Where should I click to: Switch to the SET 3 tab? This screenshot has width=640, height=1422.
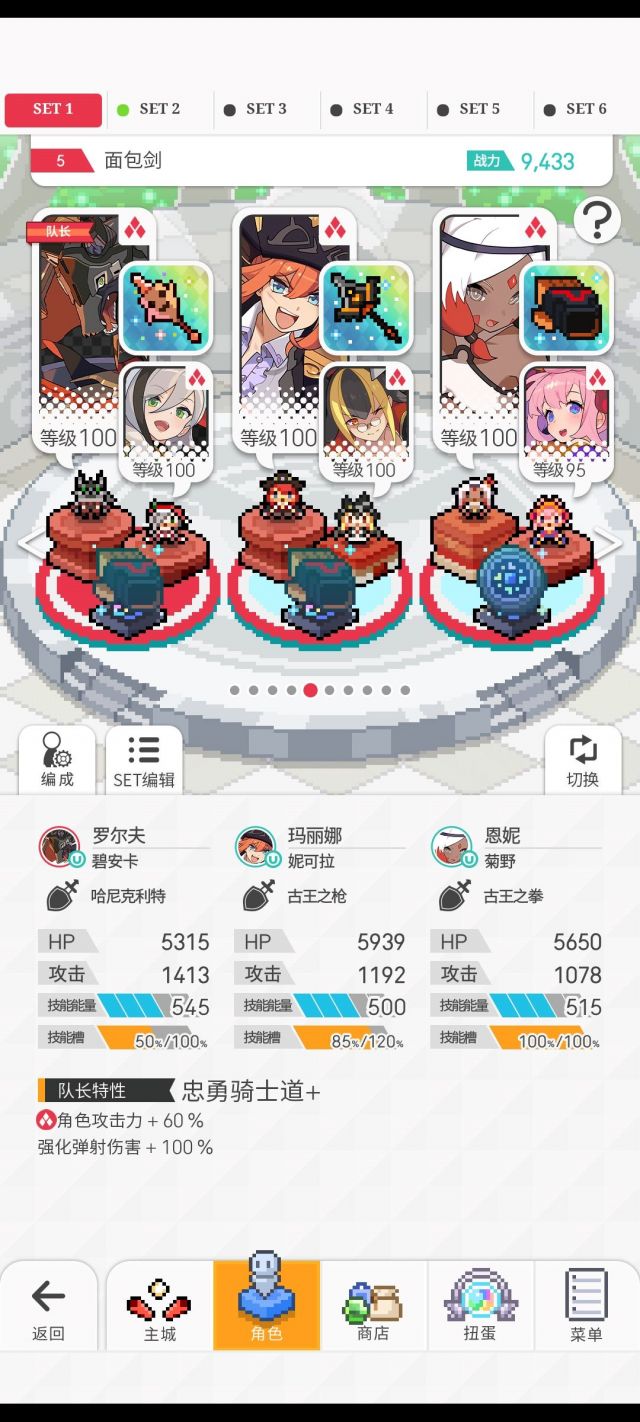256,109
